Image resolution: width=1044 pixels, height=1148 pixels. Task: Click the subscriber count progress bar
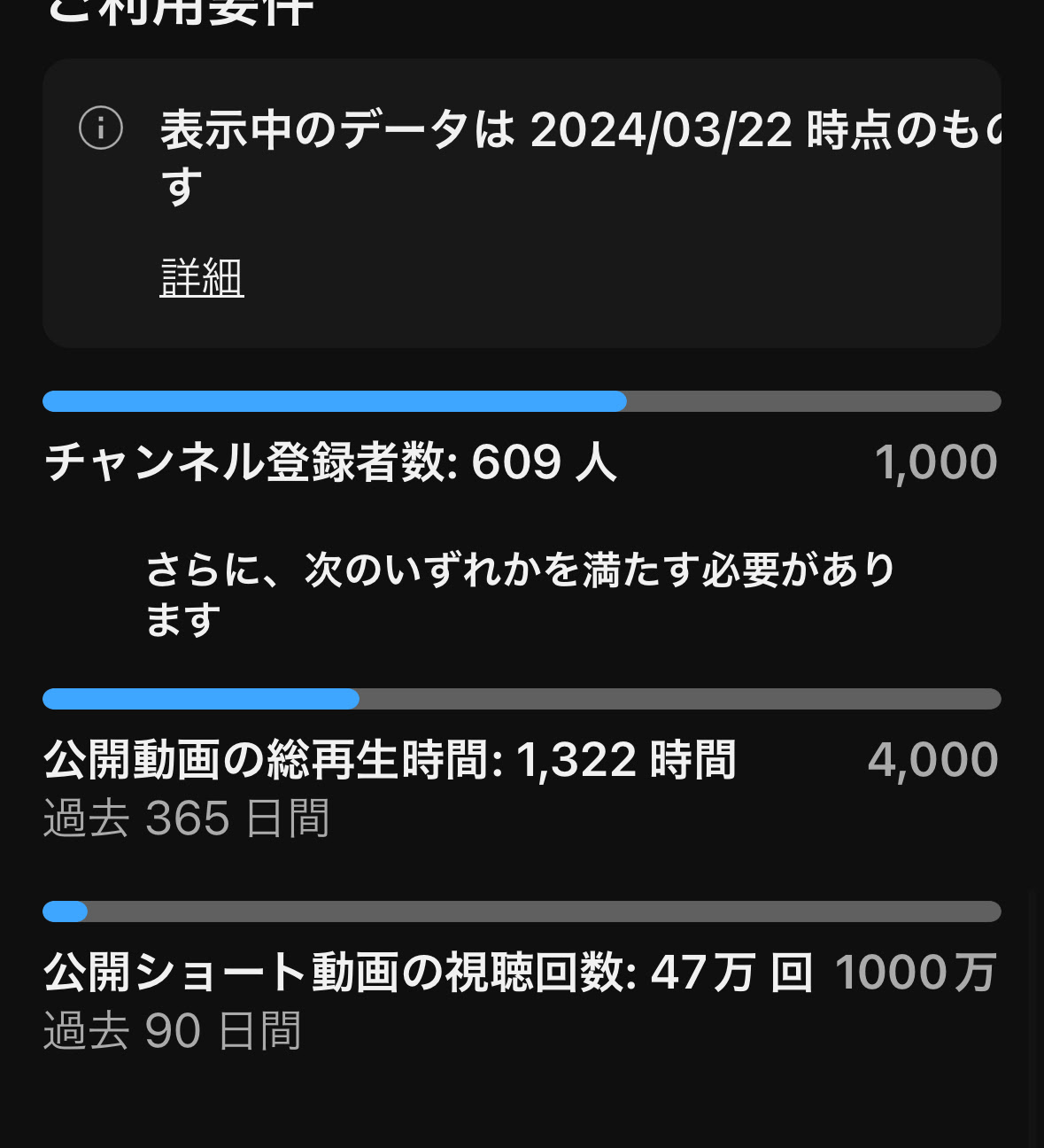point(522,400)
